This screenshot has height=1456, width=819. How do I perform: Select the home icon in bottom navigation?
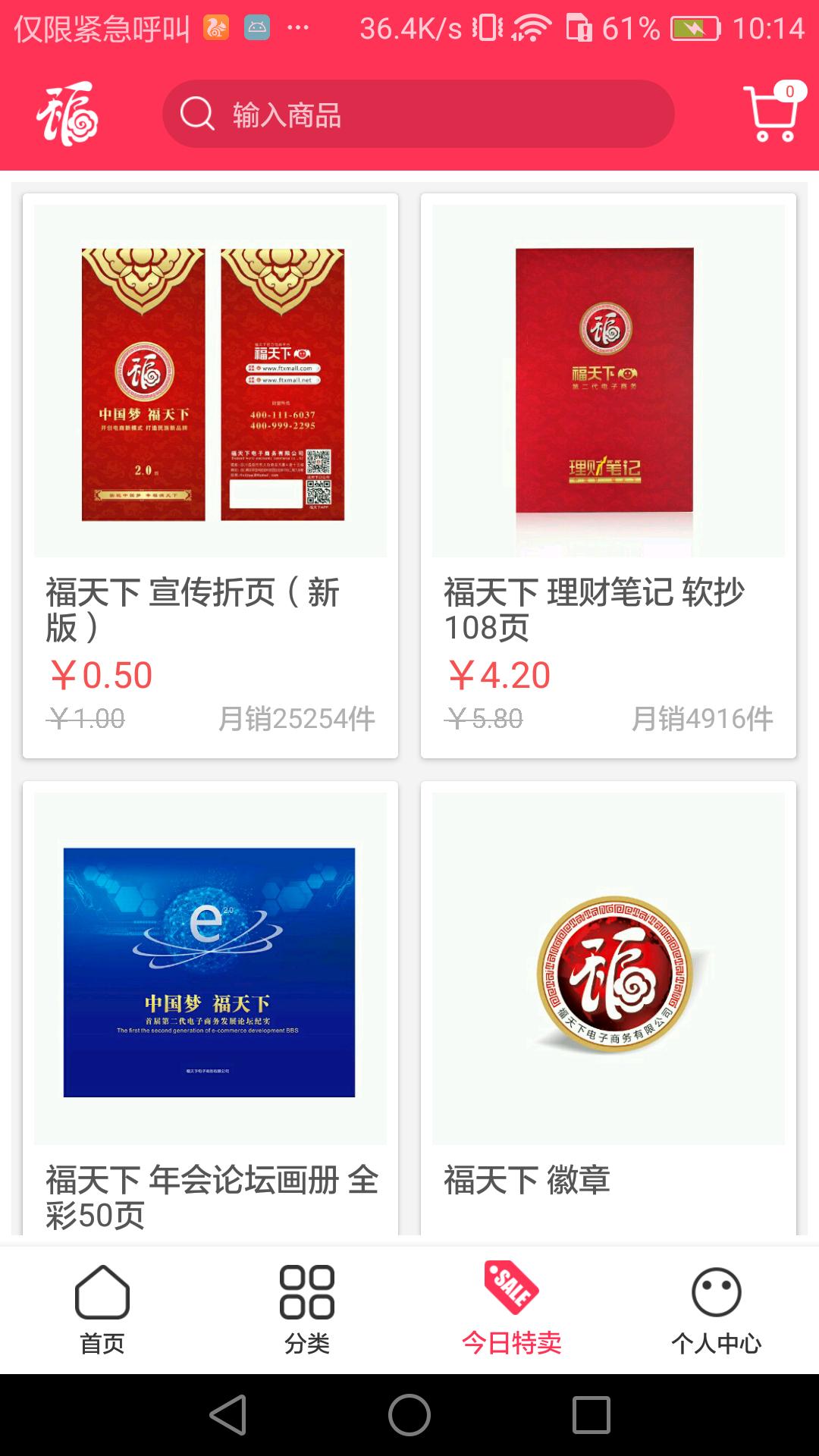(102, 1293)
